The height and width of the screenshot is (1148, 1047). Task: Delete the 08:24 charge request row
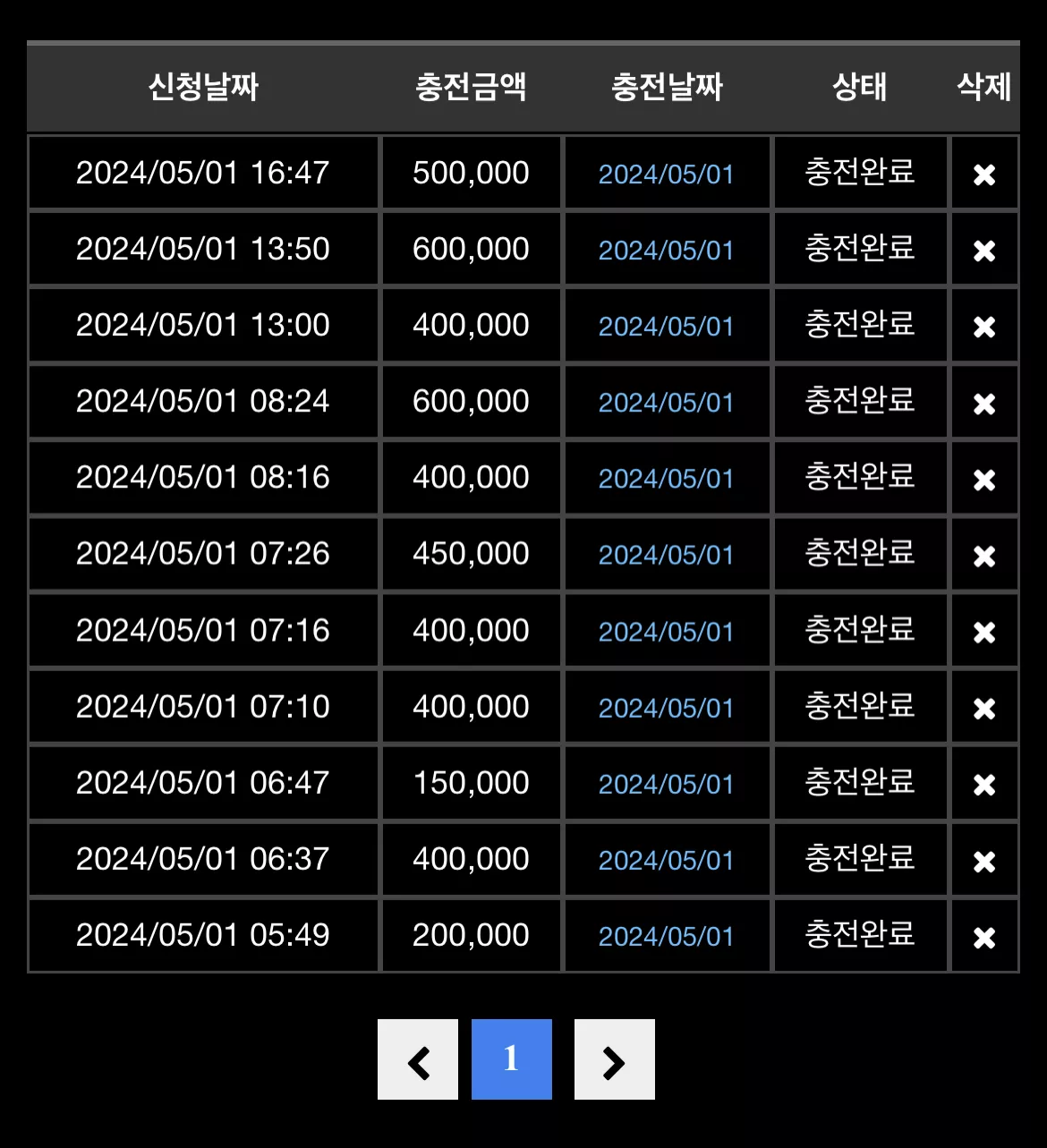pyautogui.click(x=984, y=404)
